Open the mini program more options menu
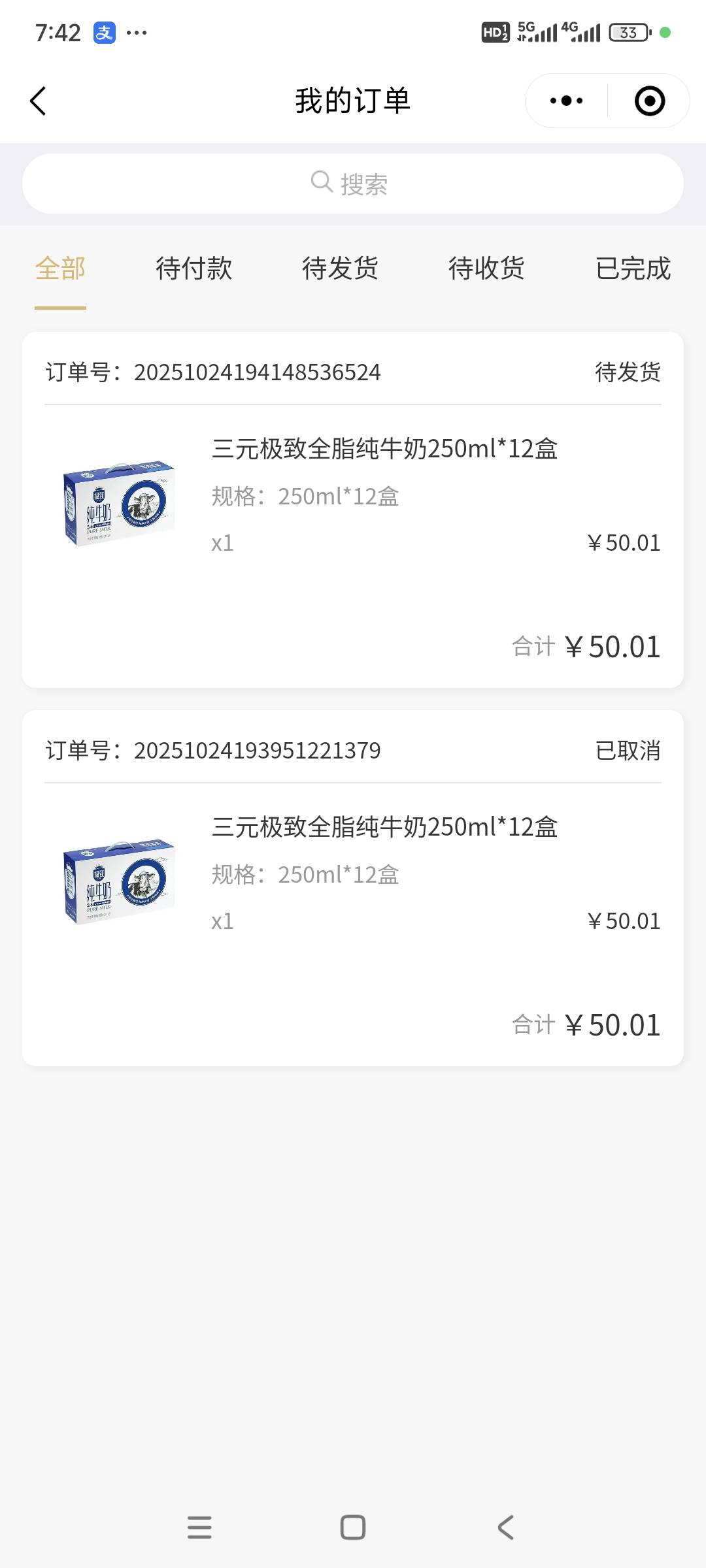Viewport: 706px width, 1568px height. point(566,101)
